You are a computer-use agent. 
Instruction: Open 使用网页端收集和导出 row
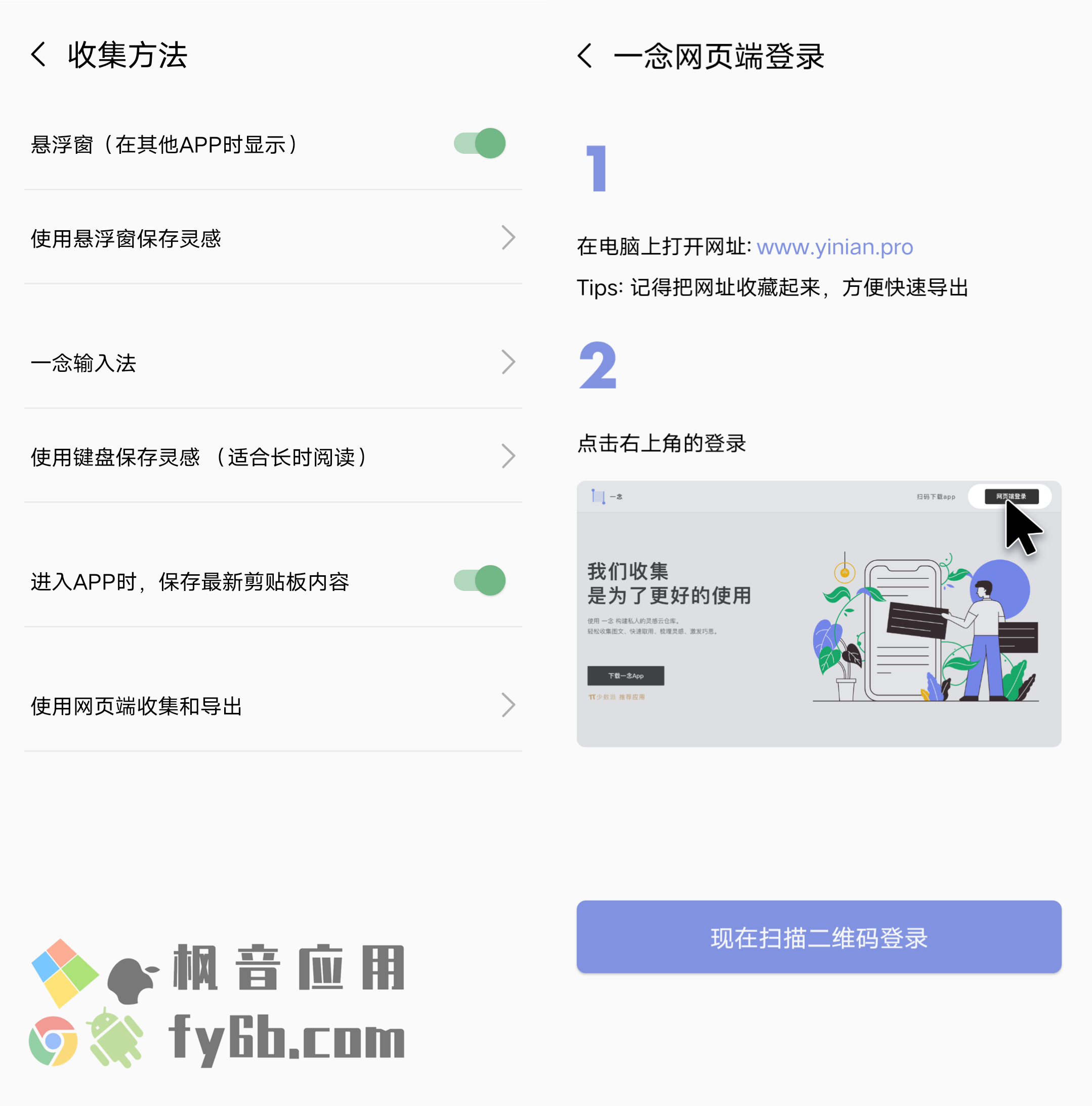click(x=273, y=705)
